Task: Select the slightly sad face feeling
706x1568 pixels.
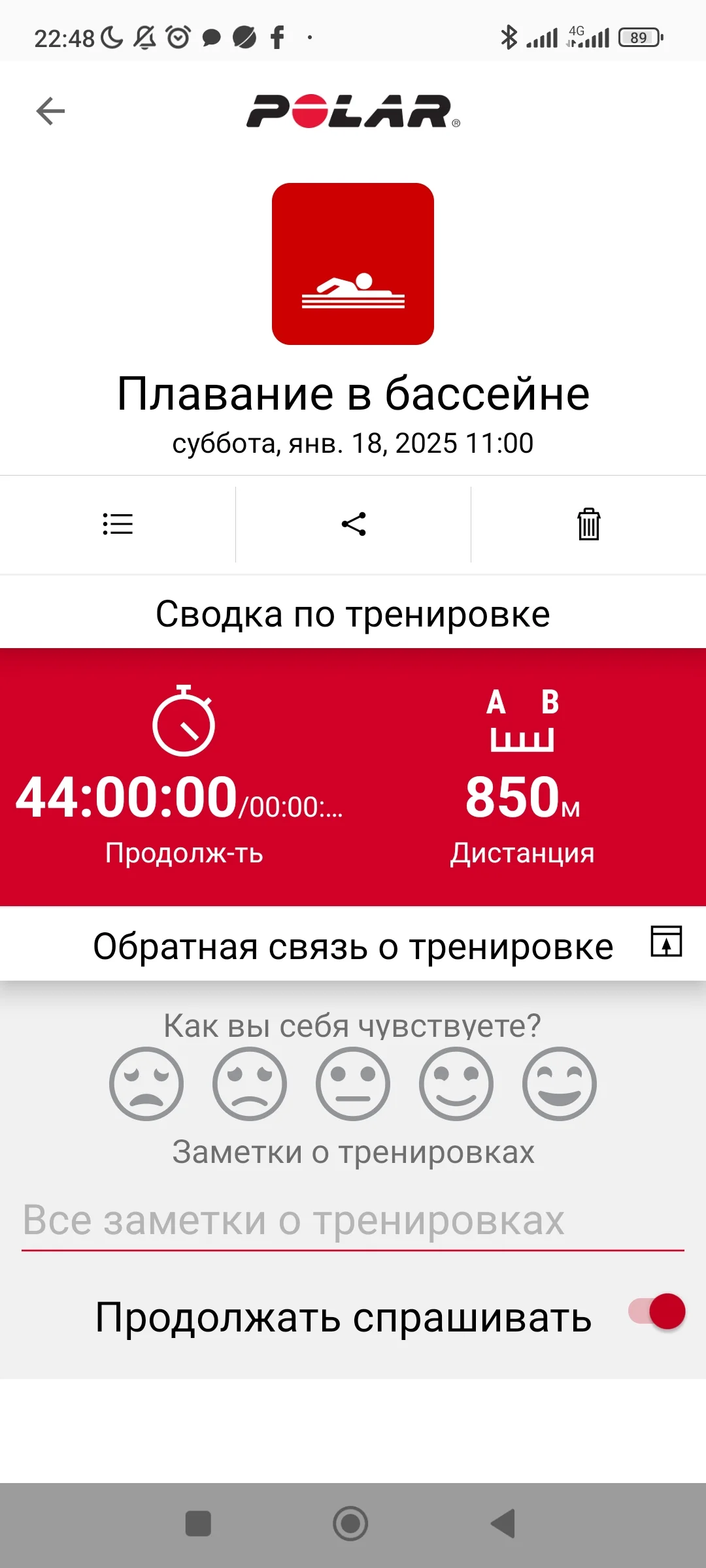Action: pyautogui.click(x=250, y=1084)
